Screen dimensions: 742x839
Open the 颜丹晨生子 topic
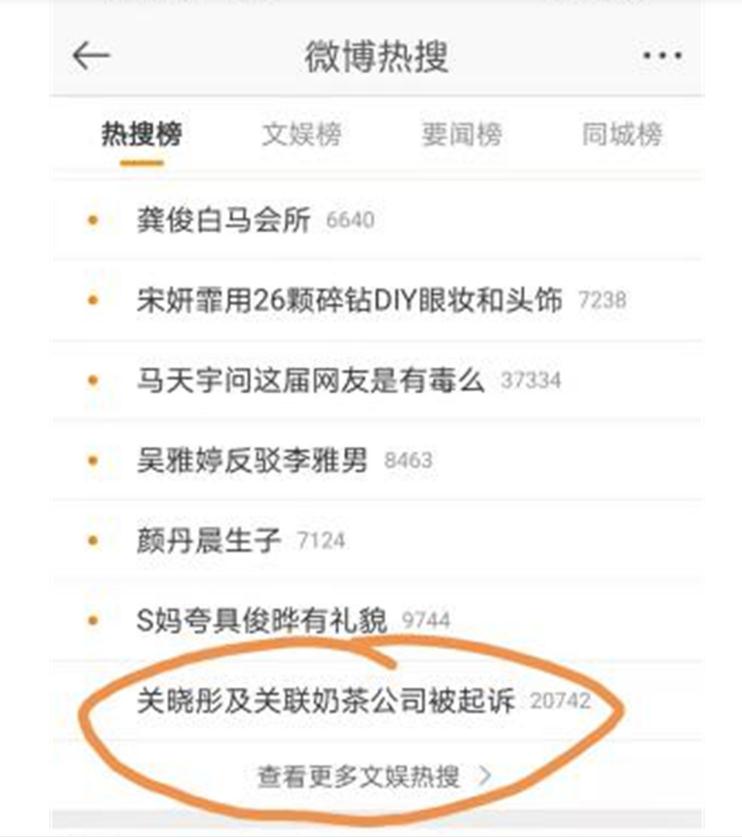(209, 540)
